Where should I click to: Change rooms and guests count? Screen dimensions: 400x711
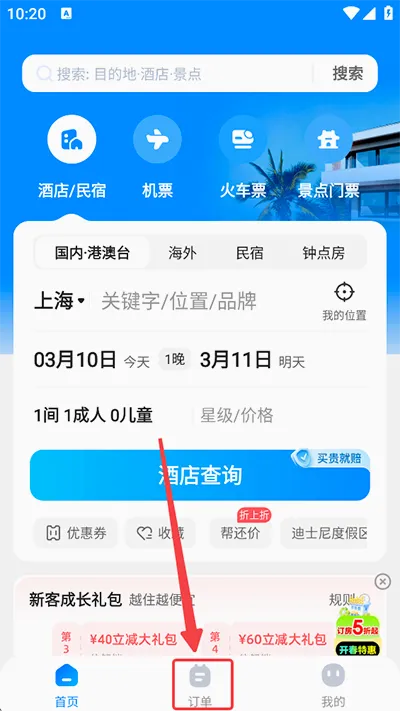[93, 415]
